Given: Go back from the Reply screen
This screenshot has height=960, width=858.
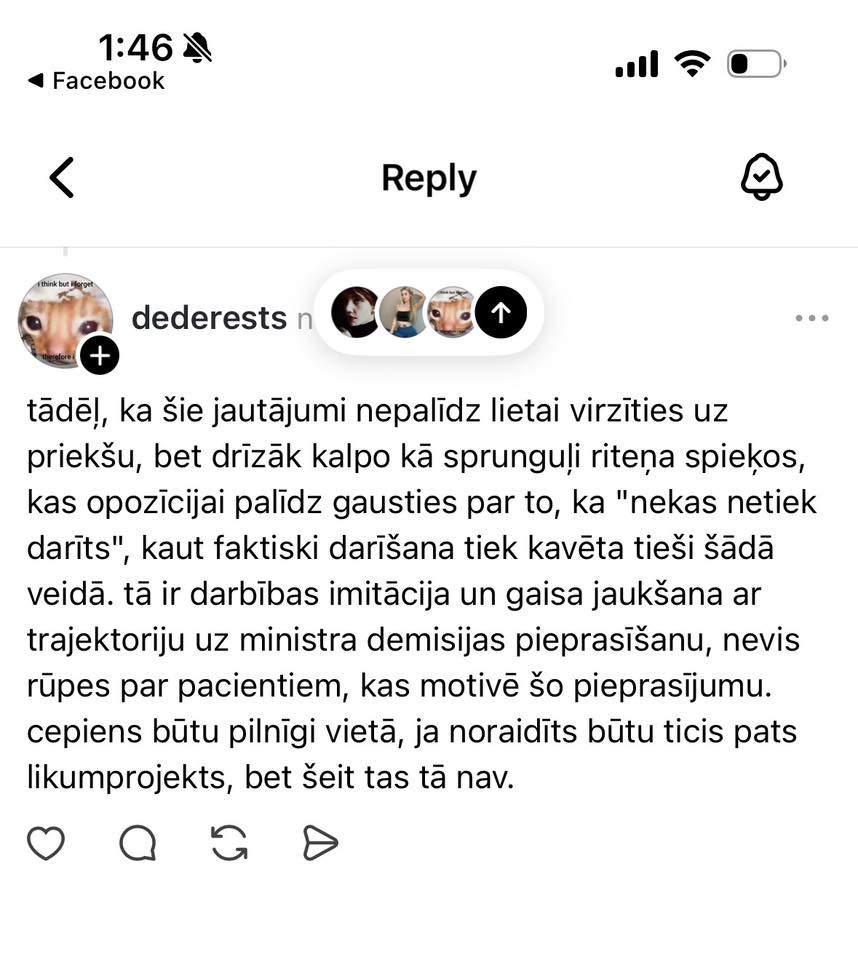Looking at the screenshot, I should tap(62, 178).
